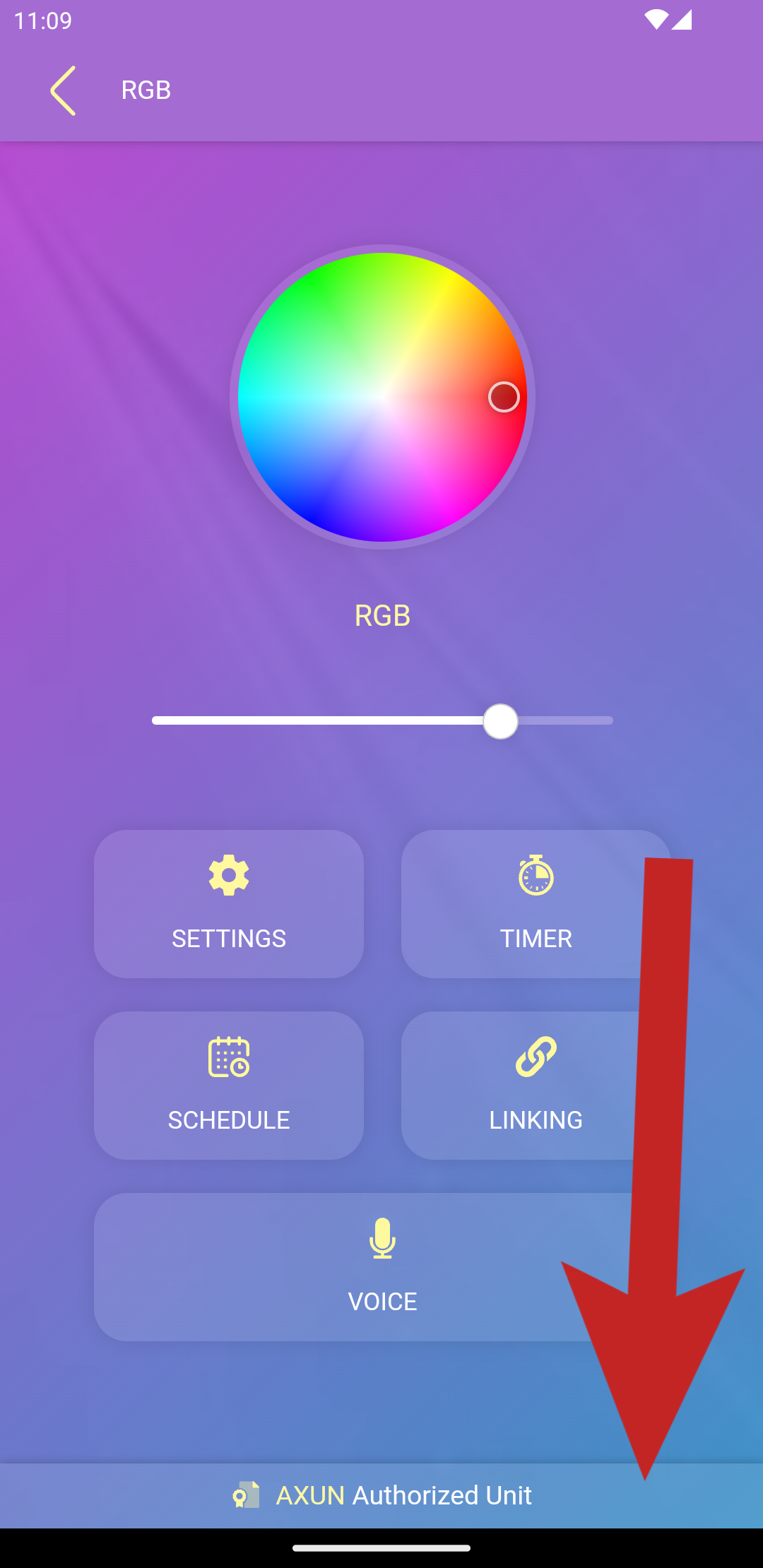
Task: Tap the navigation home pill at bottom
Action: [x=381, y=1547]
